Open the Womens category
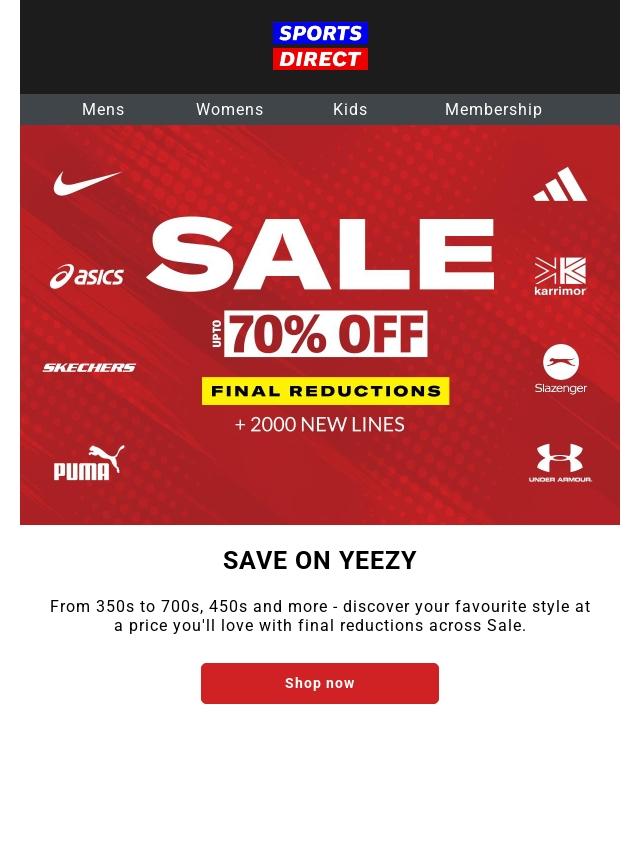Screen dimensions: 640x854 pos(229,110)
